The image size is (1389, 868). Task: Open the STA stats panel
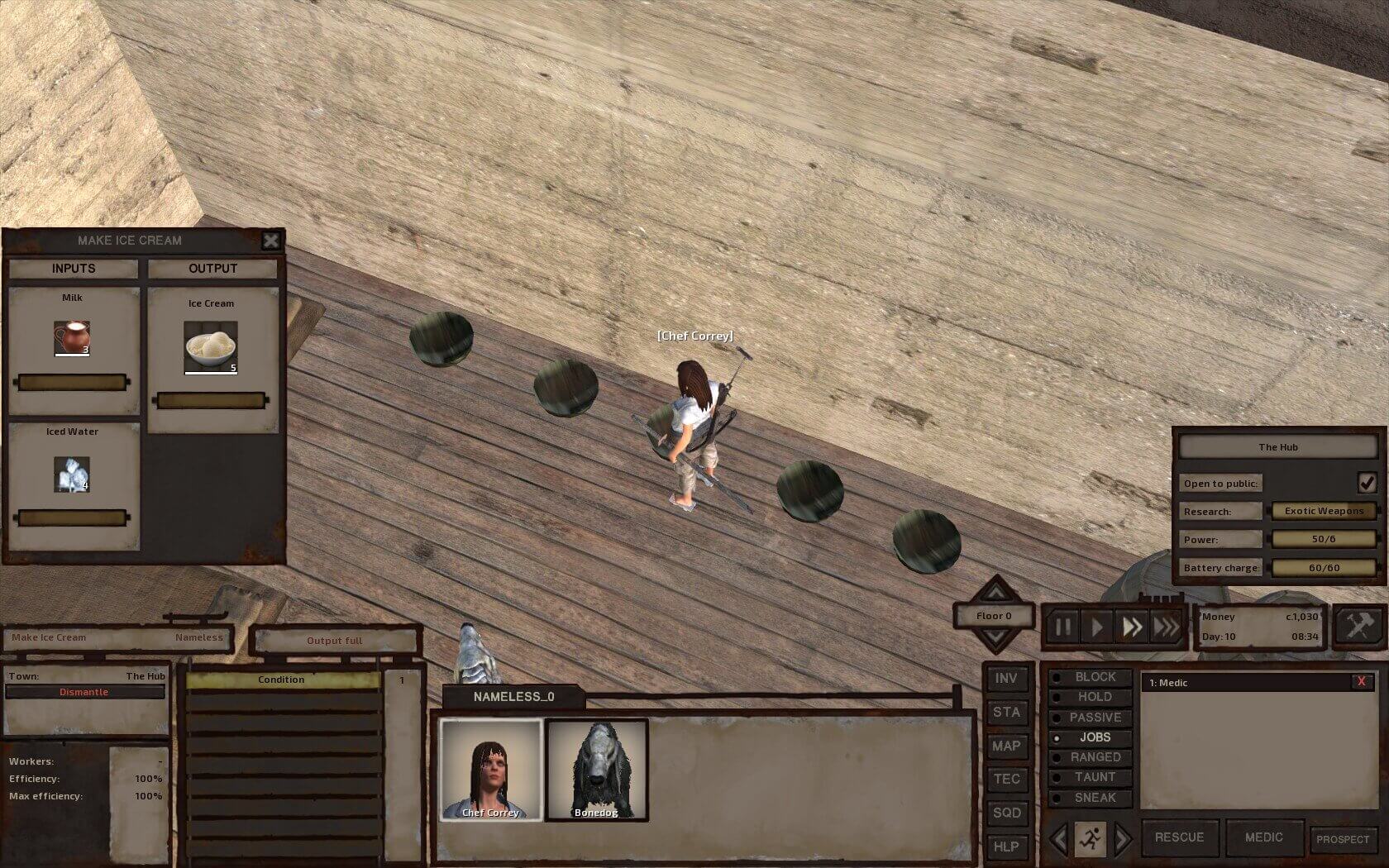click(x=1005, y=713)
